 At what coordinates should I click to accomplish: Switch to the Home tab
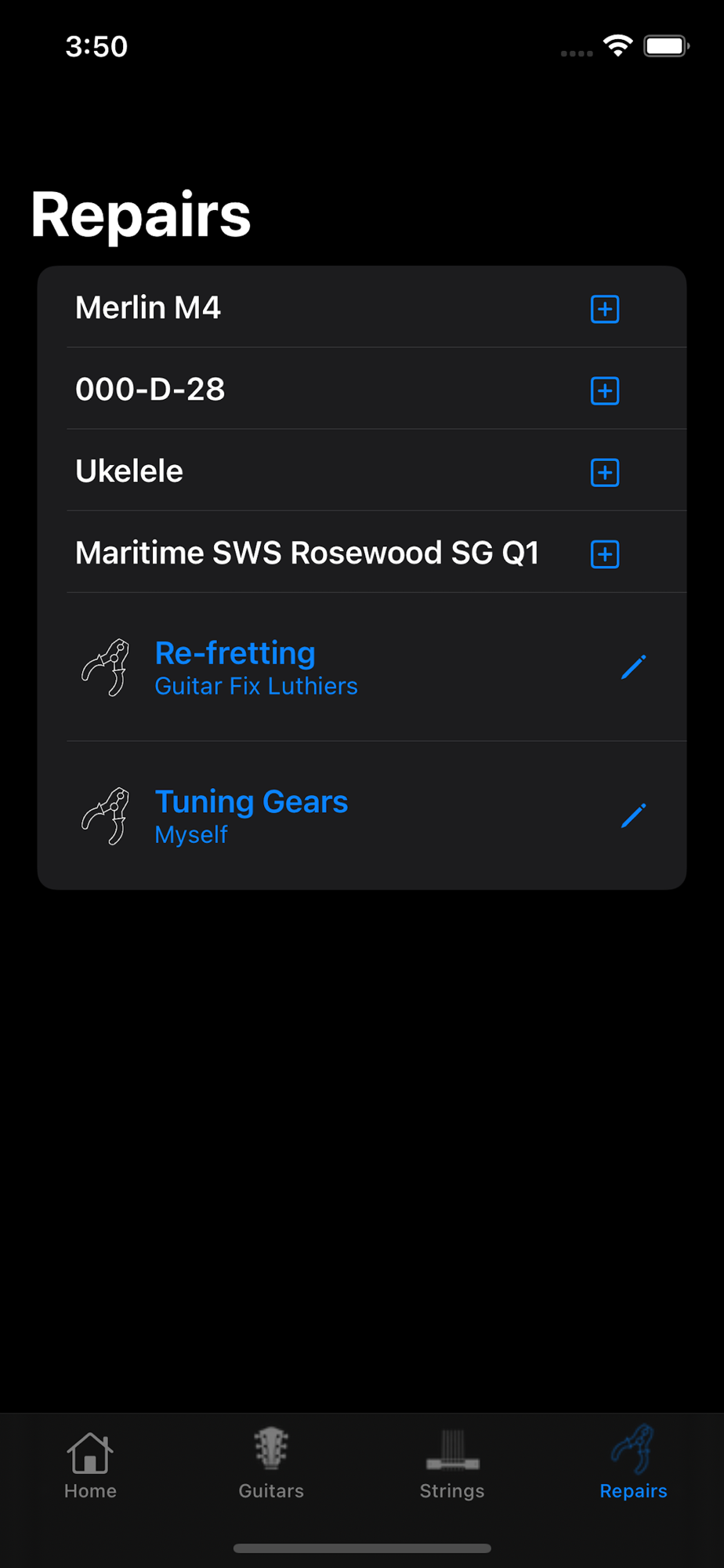pyautogui.click(x=90, y=1465)
